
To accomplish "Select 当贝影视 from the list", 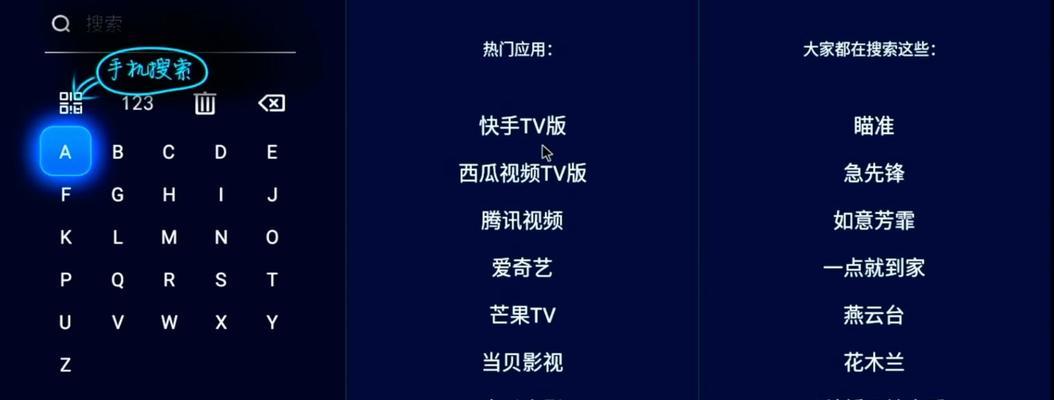I will pos(522,362).
